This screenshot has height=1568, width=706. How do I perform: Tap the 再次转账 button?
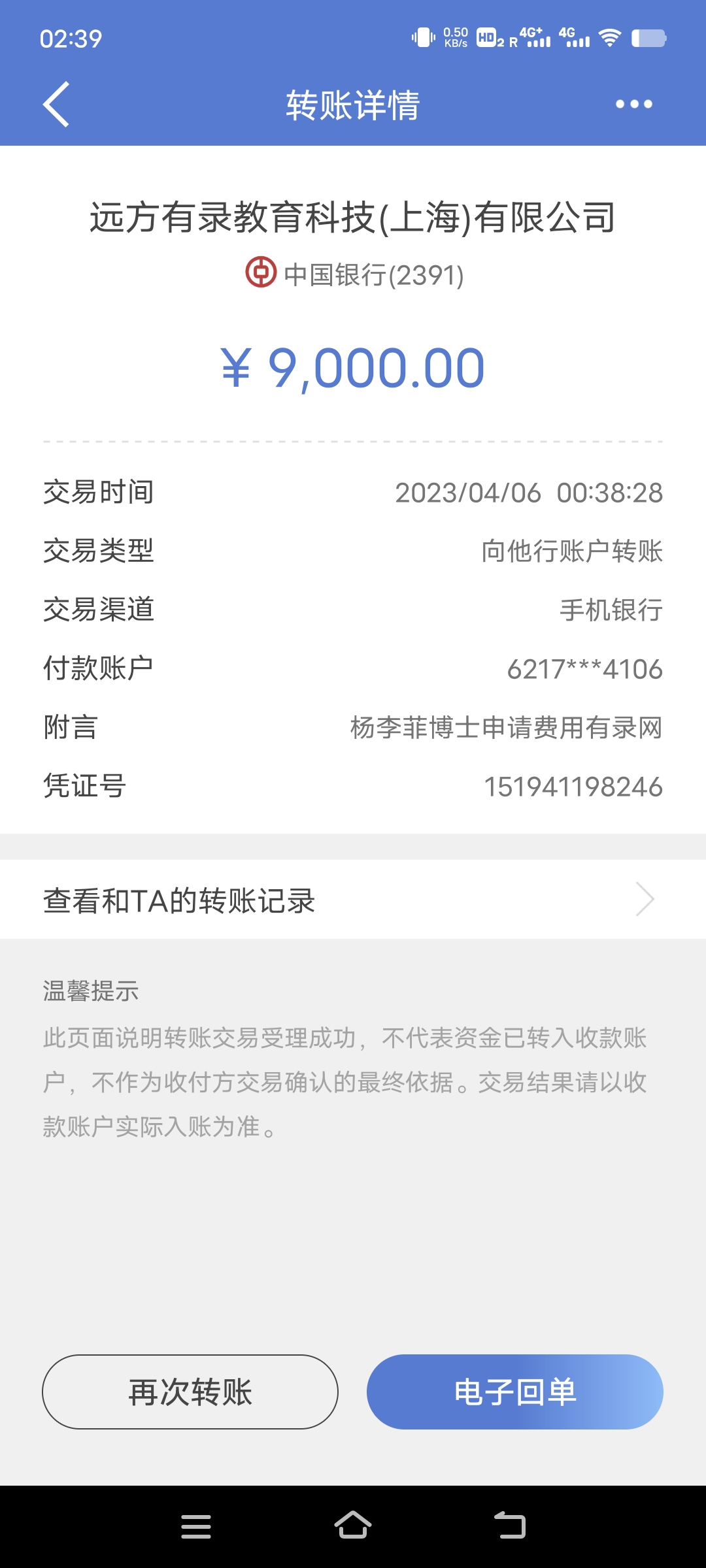[x=190, y=1392]
